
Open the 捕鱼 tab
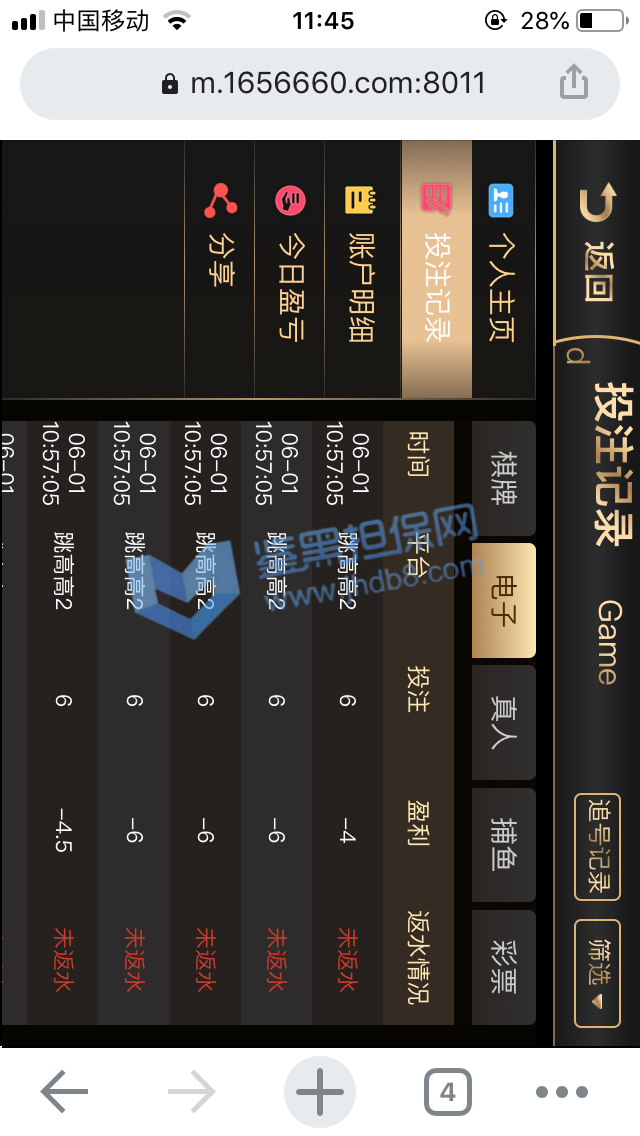(x=503, y=845)
